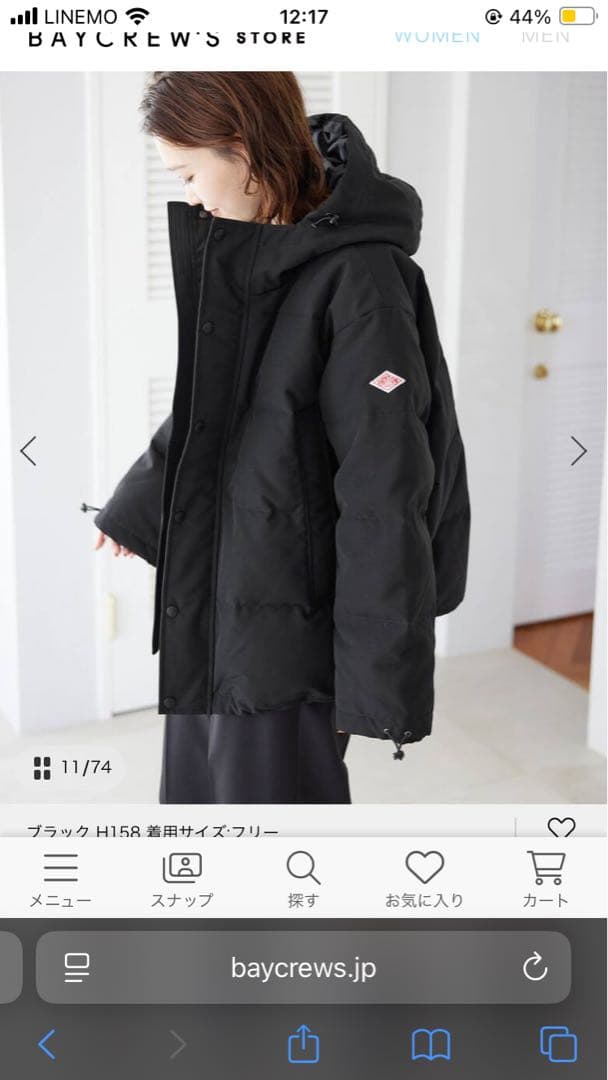The width and height of the screenshot is (608, 1080).
Task: Go back in Safari
Action: coord(47,1045)
